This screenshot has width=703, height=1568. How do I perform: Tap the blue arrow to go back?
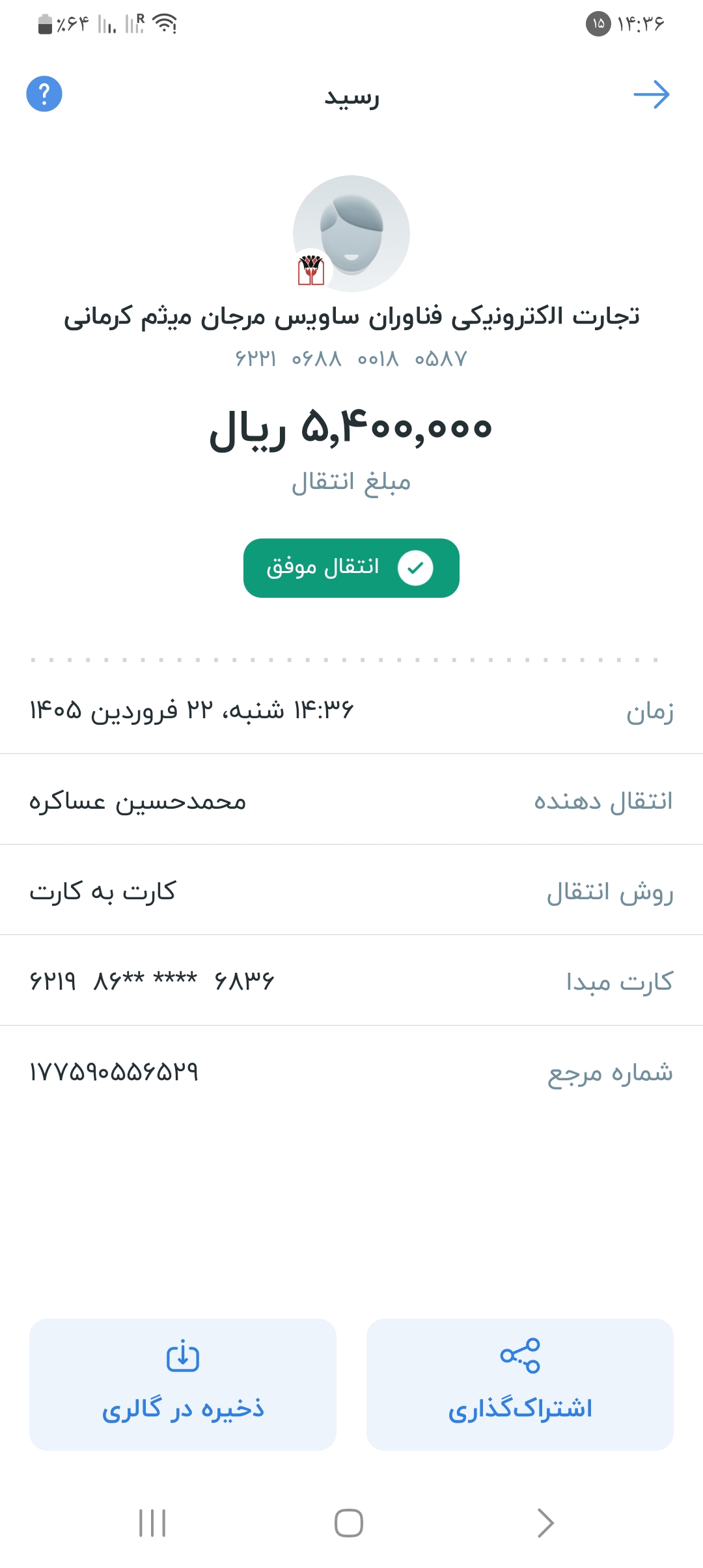[652, 94]
